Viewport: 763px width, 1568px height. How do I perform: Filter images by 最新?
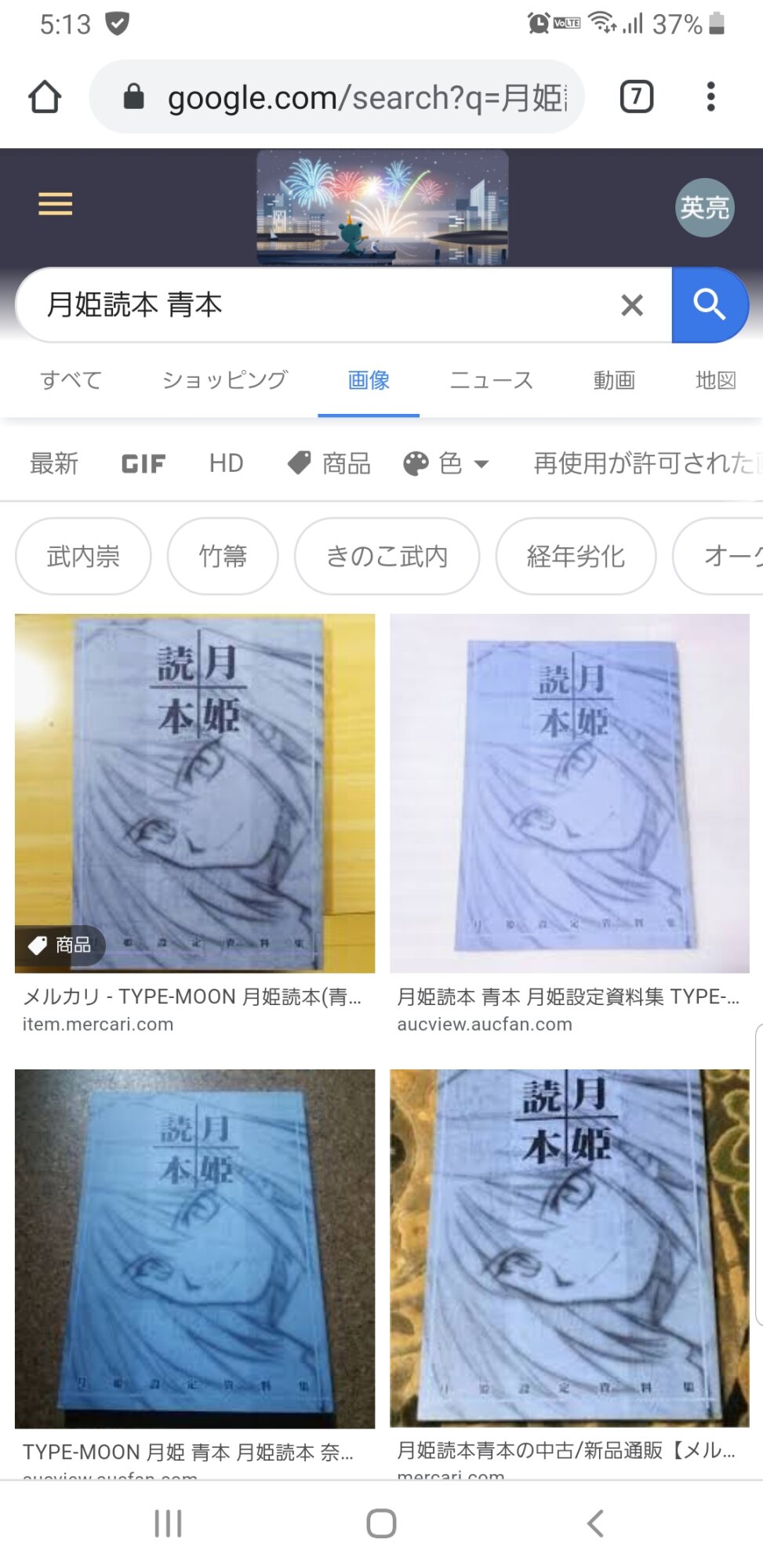pyautogui.click(x=54, y=463)
